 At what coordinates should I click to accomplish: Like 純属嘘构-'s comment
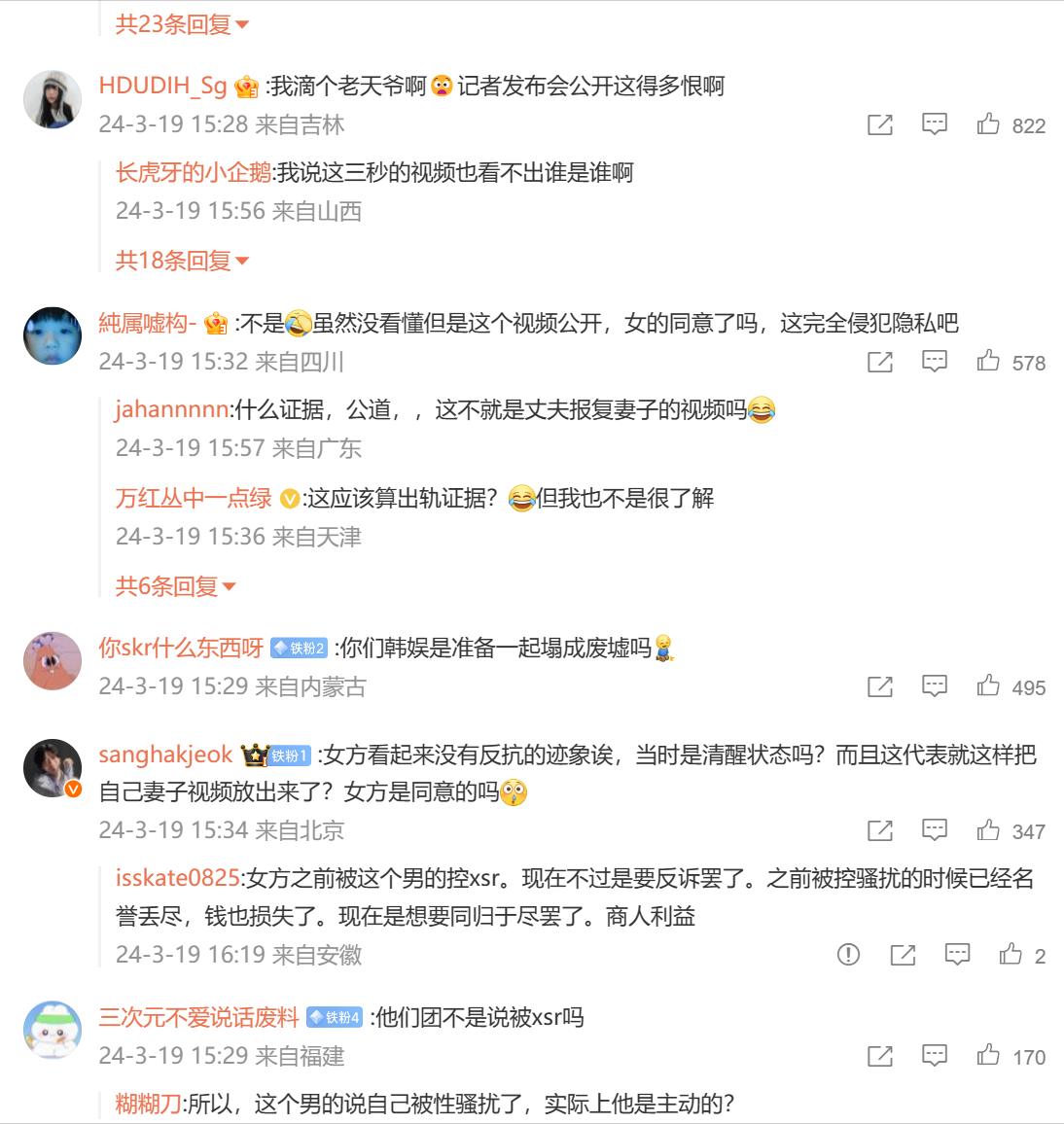(x=988, y=362)
